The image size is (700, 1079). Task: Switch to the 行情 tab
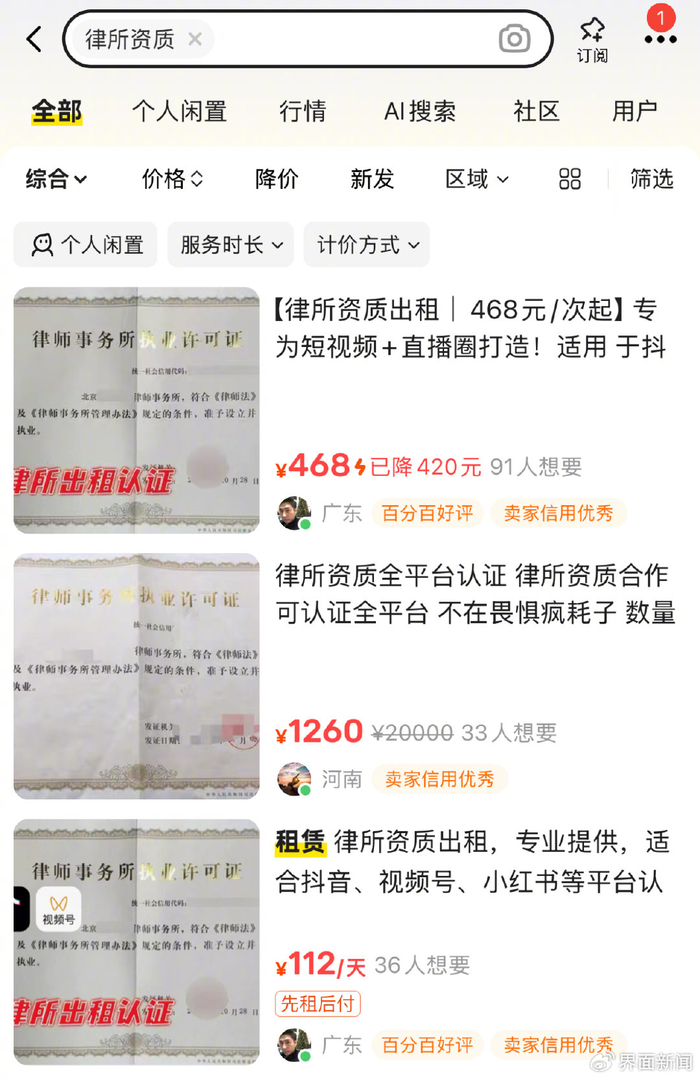pos(303,111)
